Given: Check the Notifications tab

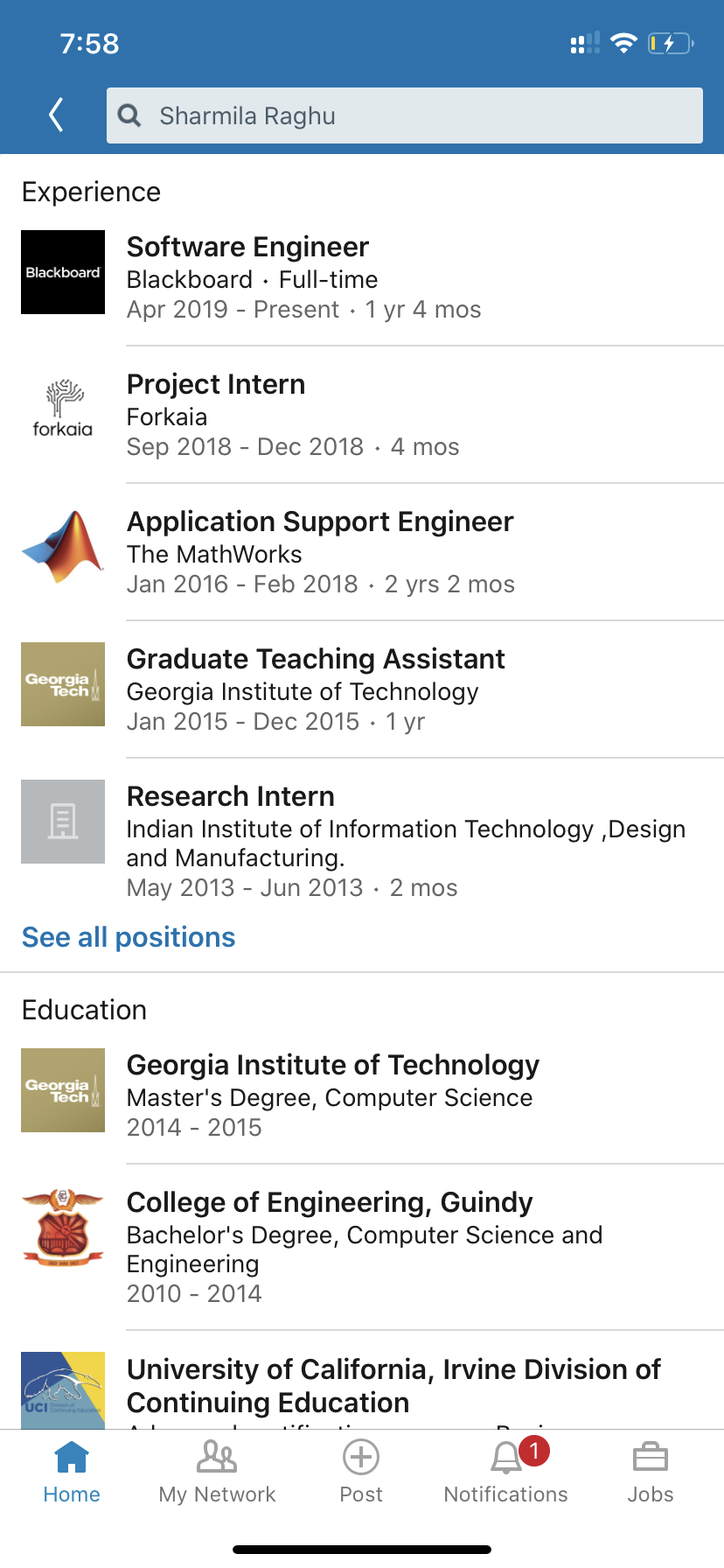Looking at the screenshot, I should pyautogui.click(x=505, y=1472).
